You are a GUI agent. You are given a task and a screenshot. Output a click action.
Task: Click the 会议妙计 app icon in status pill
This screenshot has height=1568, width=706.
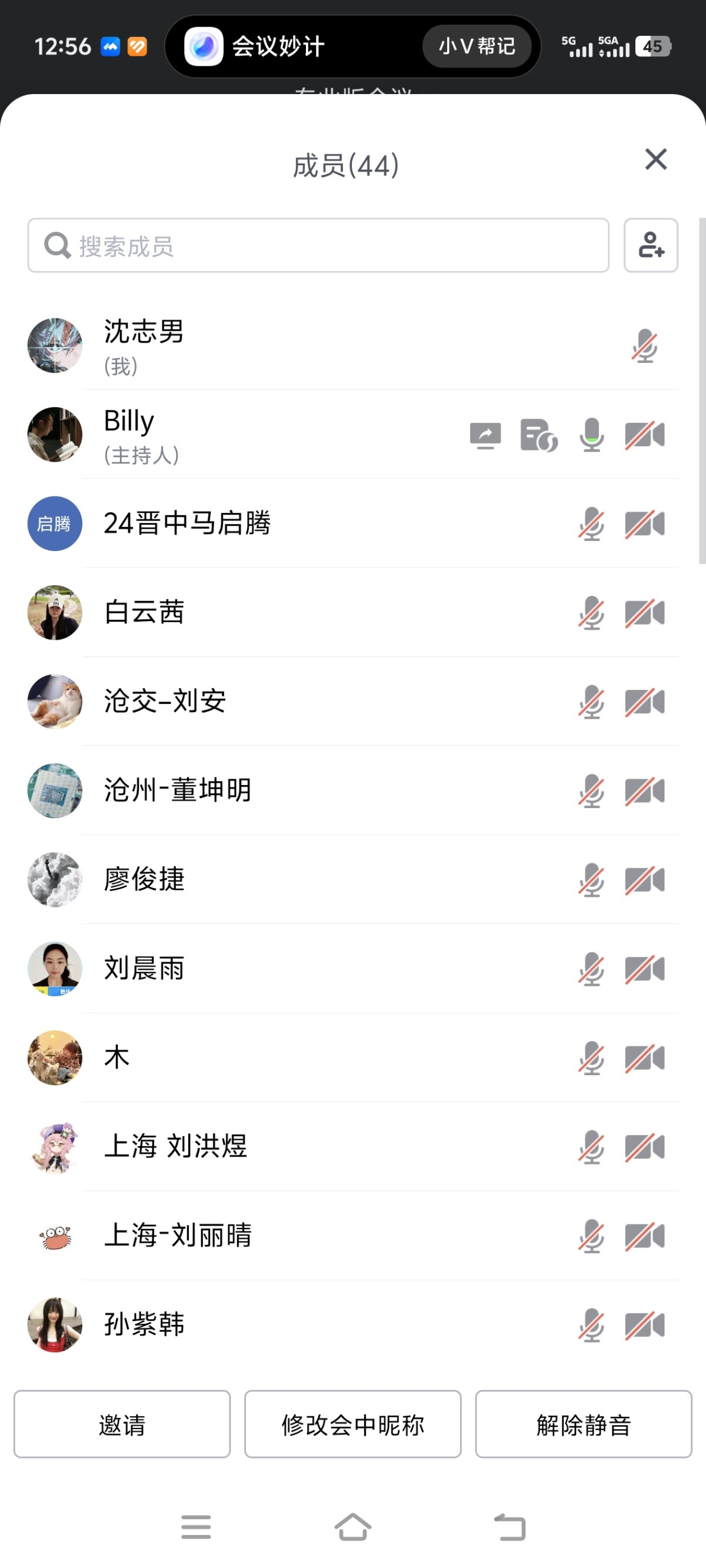pyautogui.click(x=204, y=46)
